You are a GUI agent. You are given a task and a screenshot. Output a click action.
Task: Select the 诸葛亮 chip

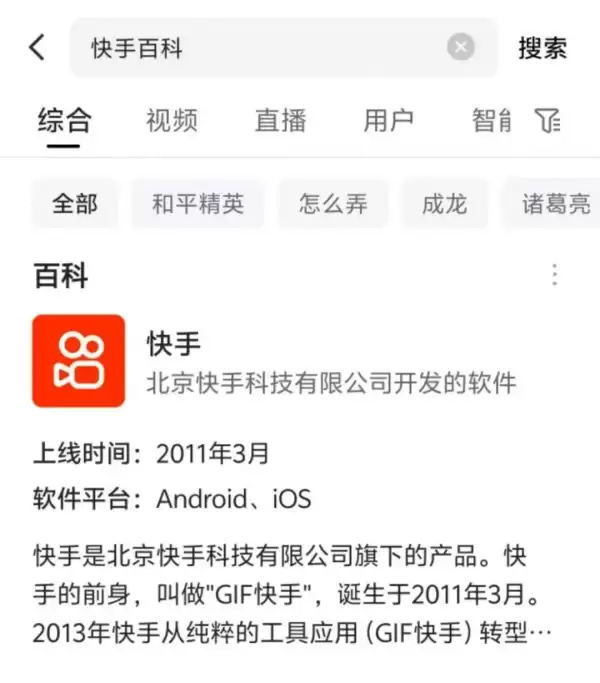coord(556,205)
